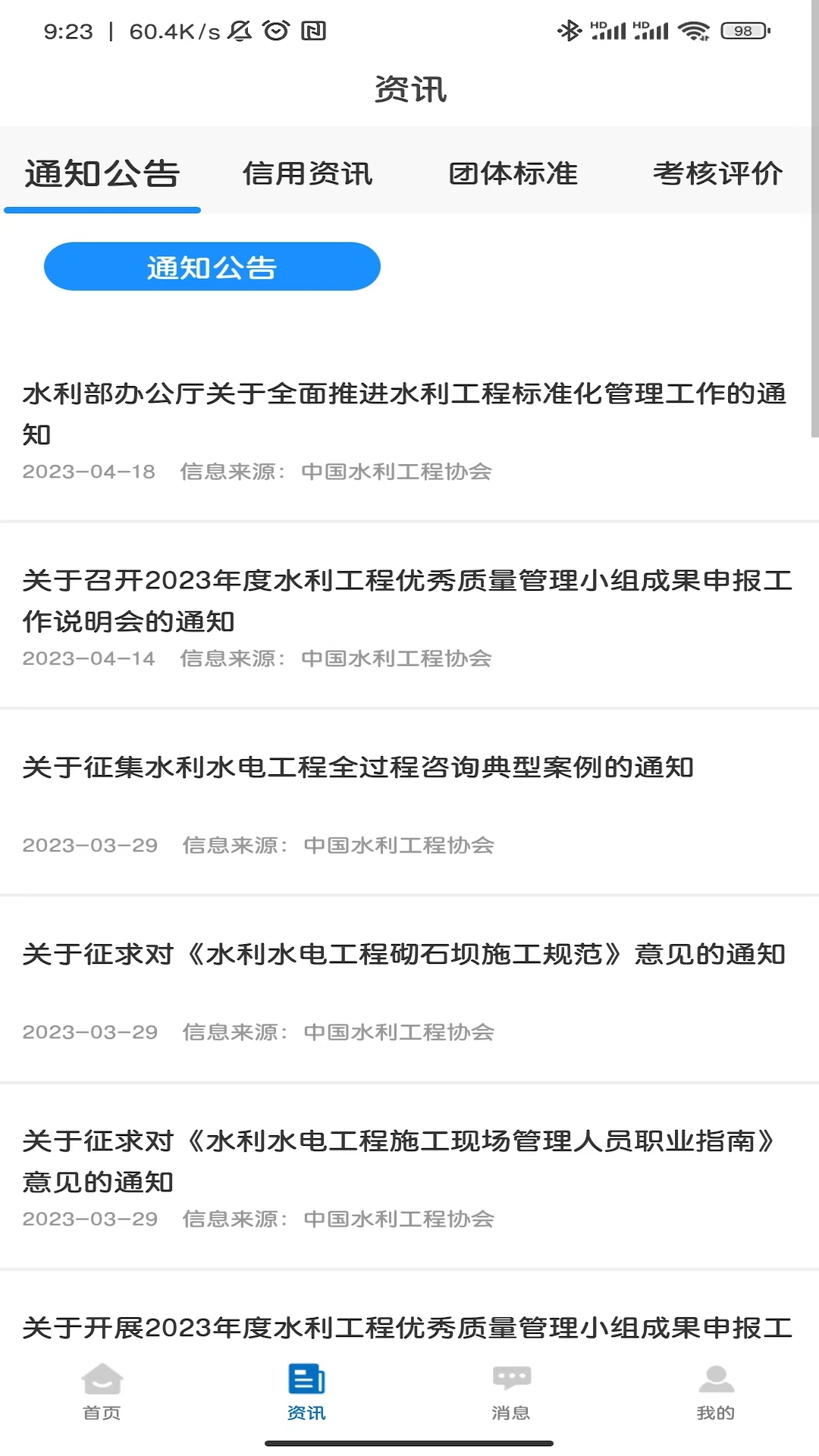Switch to the 信用资讯 tab
This screenshot has height=1456, width=819.
[308, 174]
